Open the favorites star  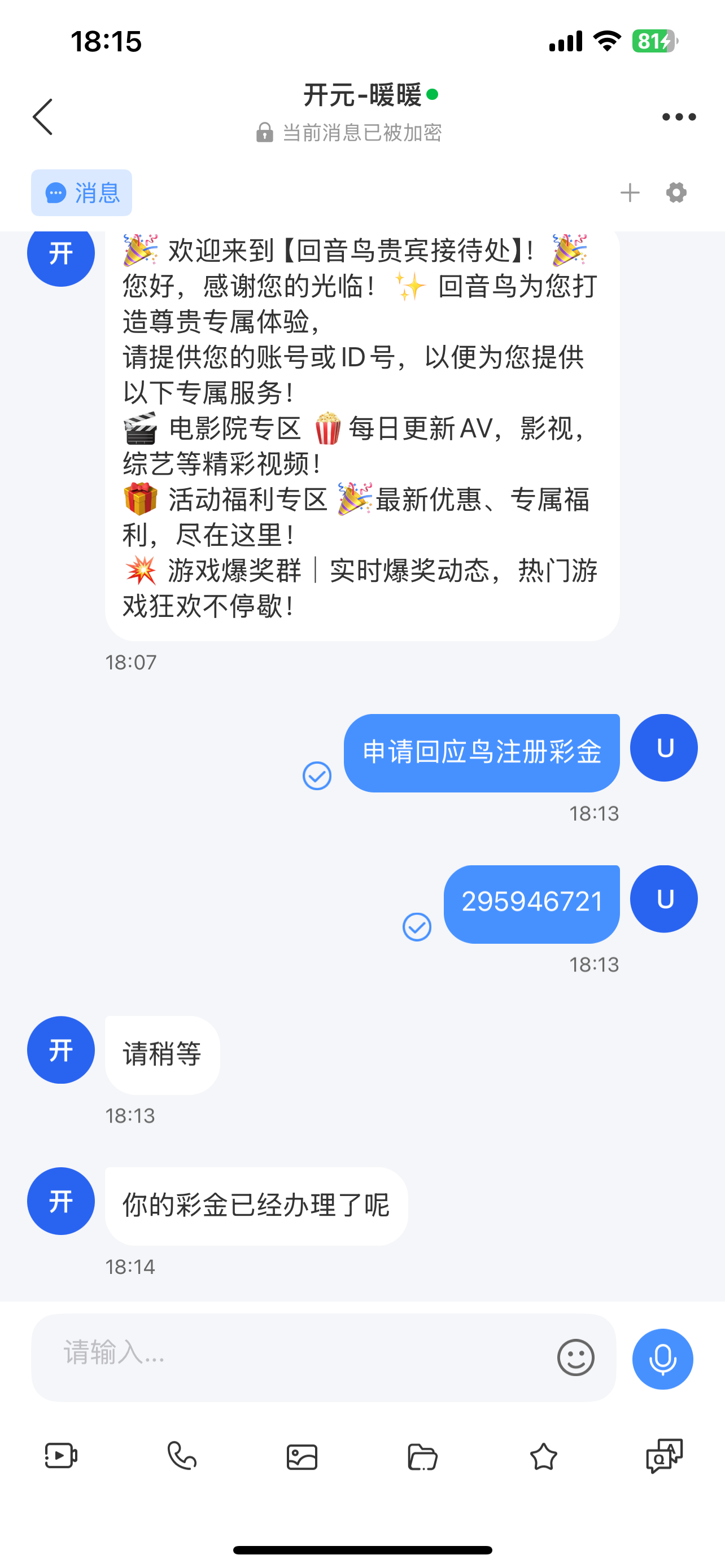tap(544, 1457)
